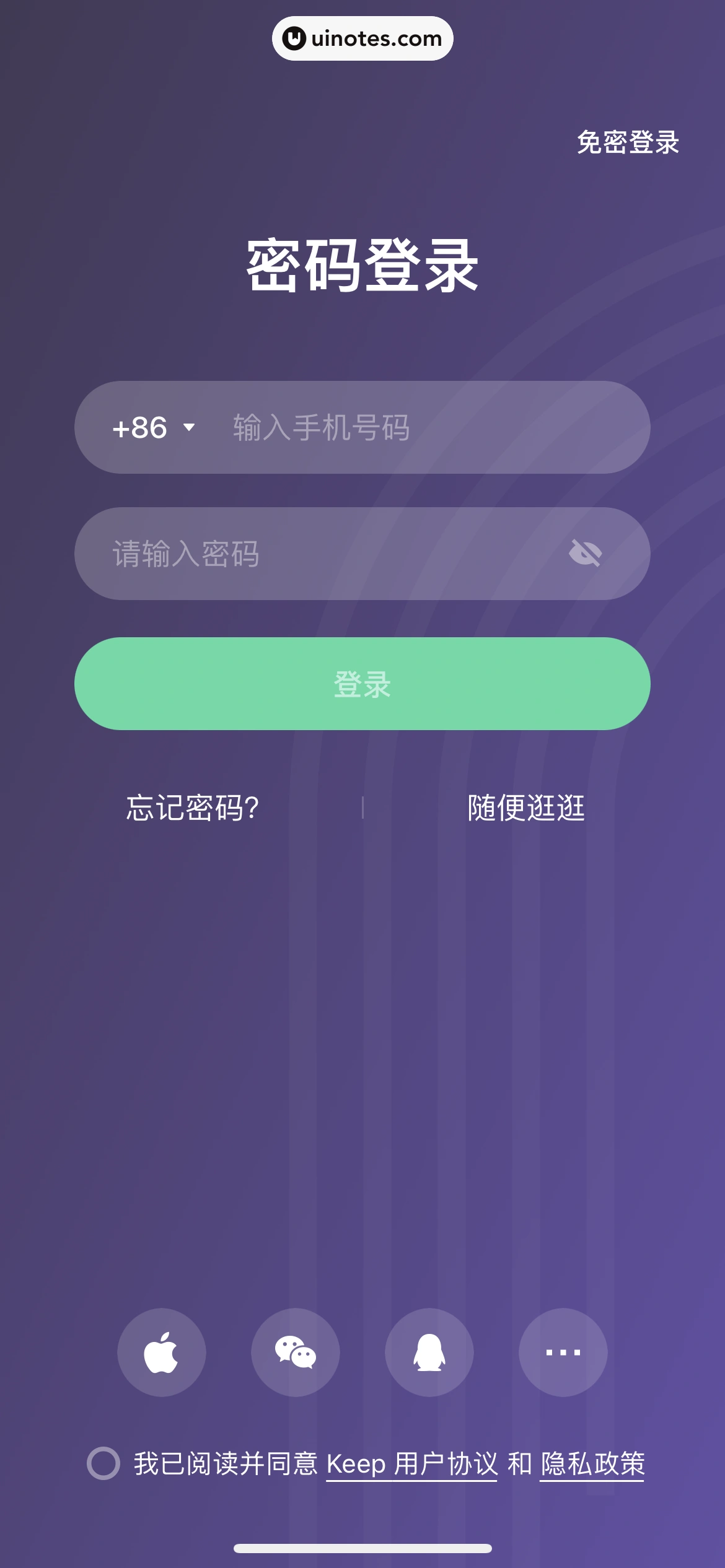Switch to 免密登录 mode
Viewport: 725px width, 1568px height.
(x=627, y=144)
